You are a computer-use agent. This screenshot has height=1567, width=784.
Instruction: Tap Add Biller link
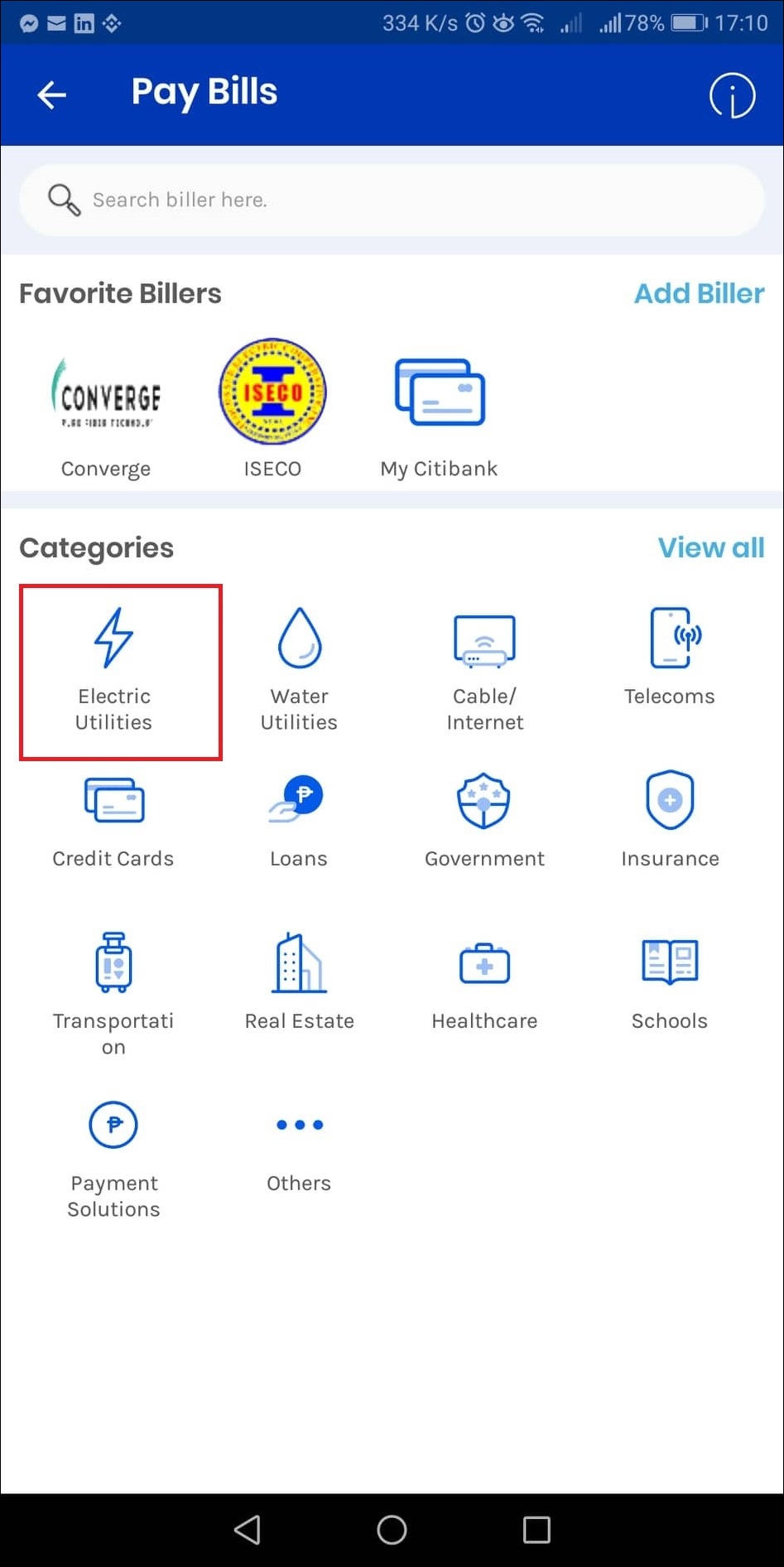tap(699, 293)
